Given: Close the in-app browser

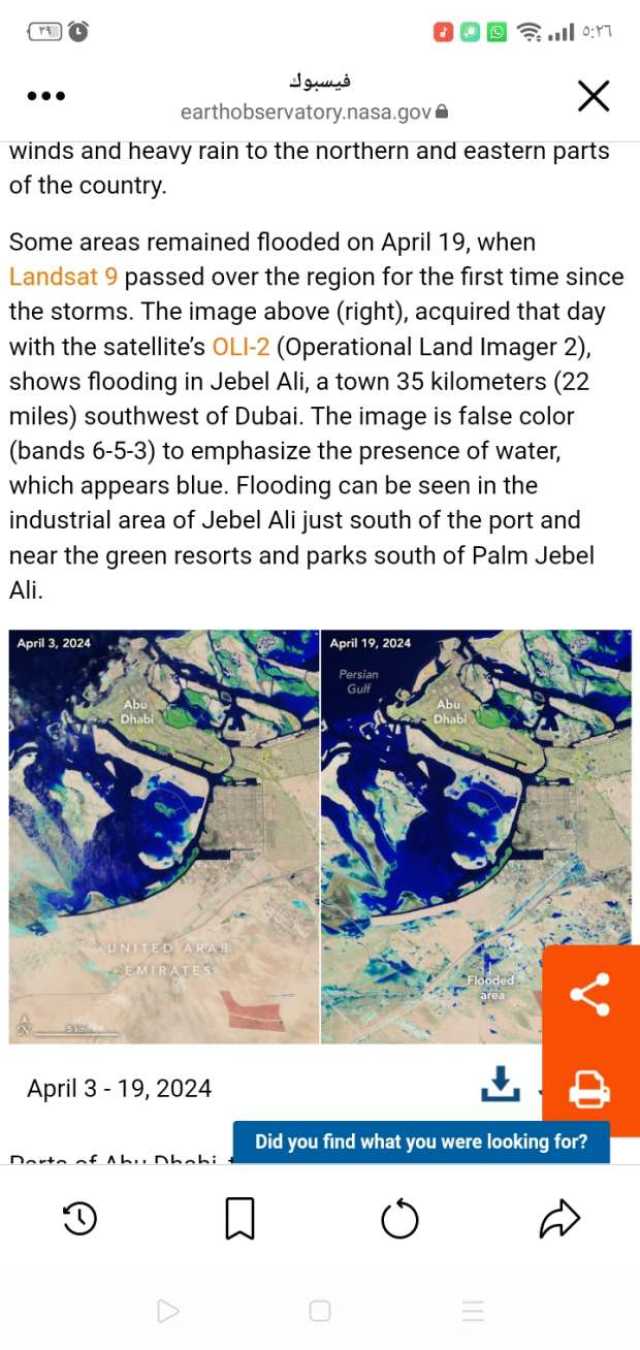Looking at the screenshot, I should point(593,96).
